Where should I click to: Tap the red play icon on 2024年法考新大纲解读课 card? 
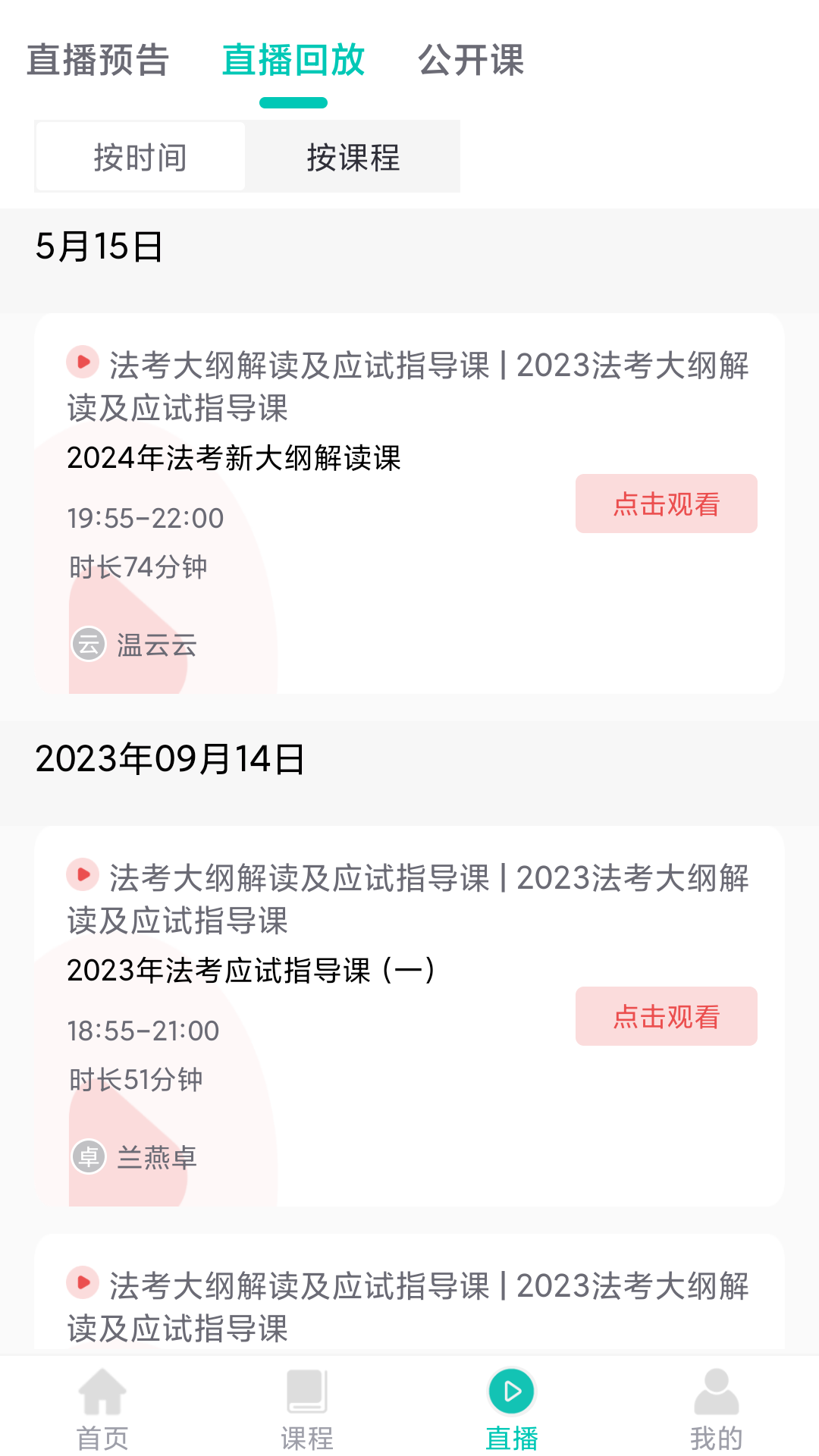click(x=83, y=362)
